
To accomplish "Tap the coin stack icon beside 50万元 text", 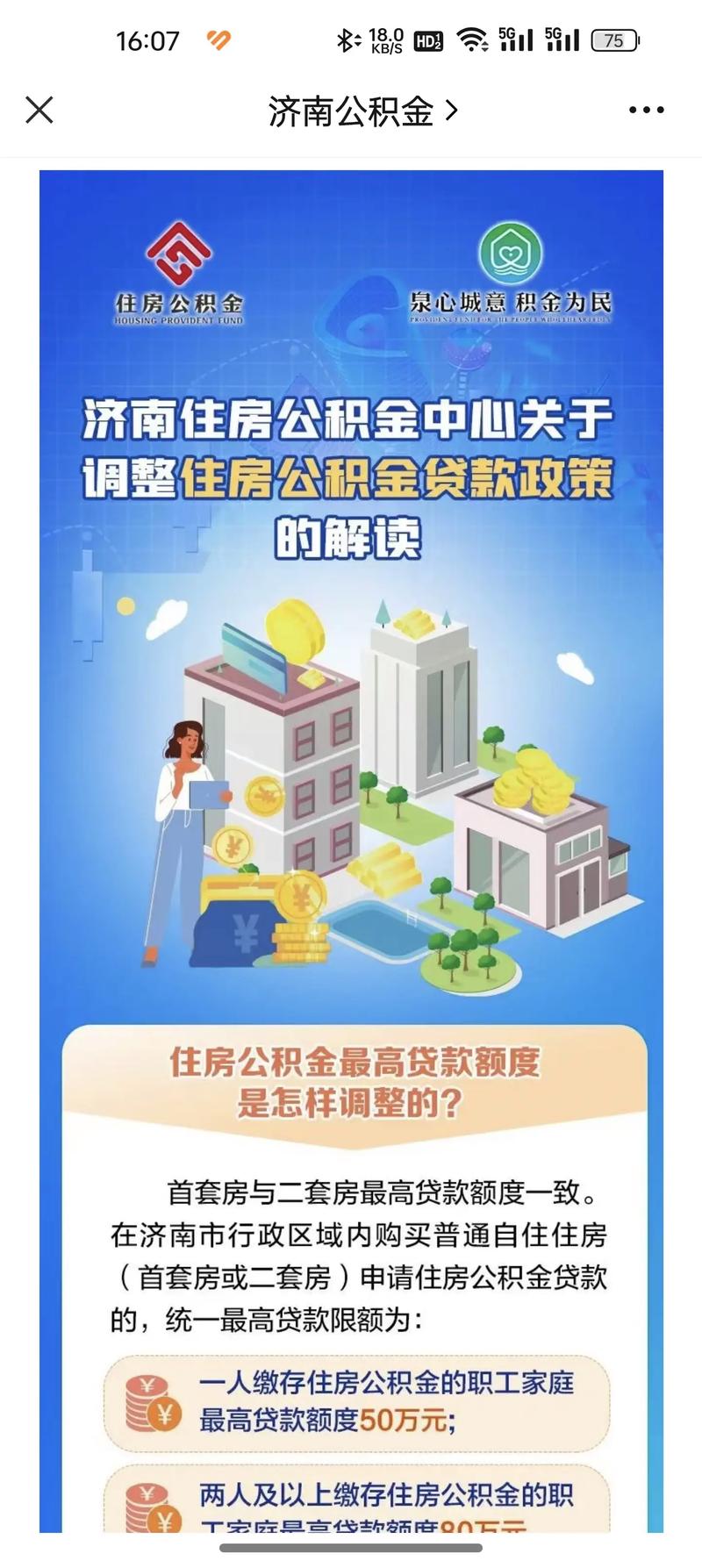I will (149, 1404).
